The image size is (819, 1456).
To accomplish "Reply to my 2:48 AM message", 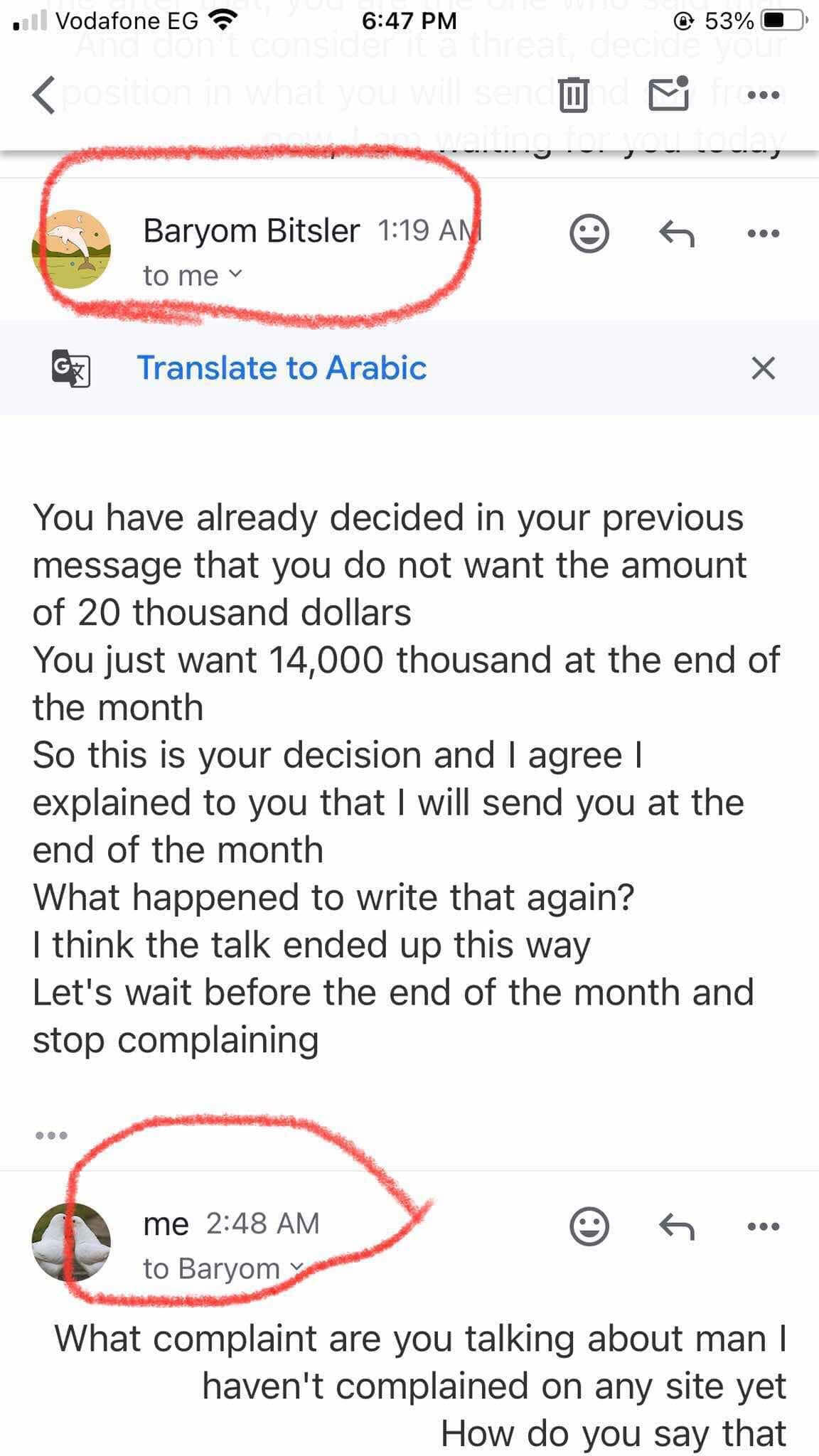I will (x=676, y=1226).
